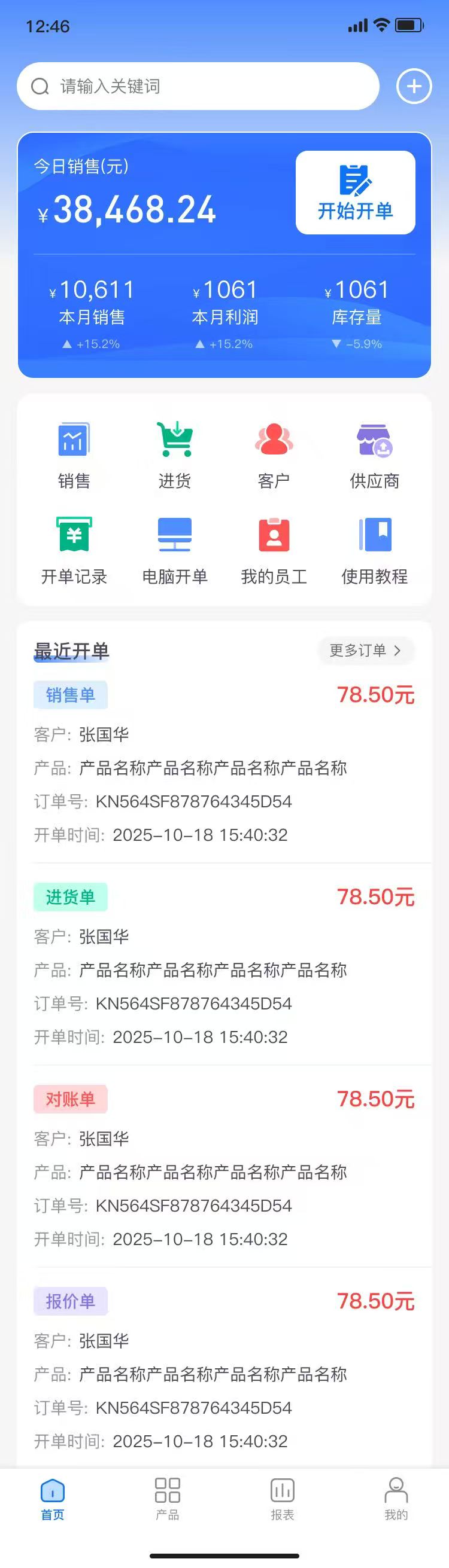Switch to the 产品 tab
The height and width of the screenshot is (1568, 449).
coord(168,1499)
